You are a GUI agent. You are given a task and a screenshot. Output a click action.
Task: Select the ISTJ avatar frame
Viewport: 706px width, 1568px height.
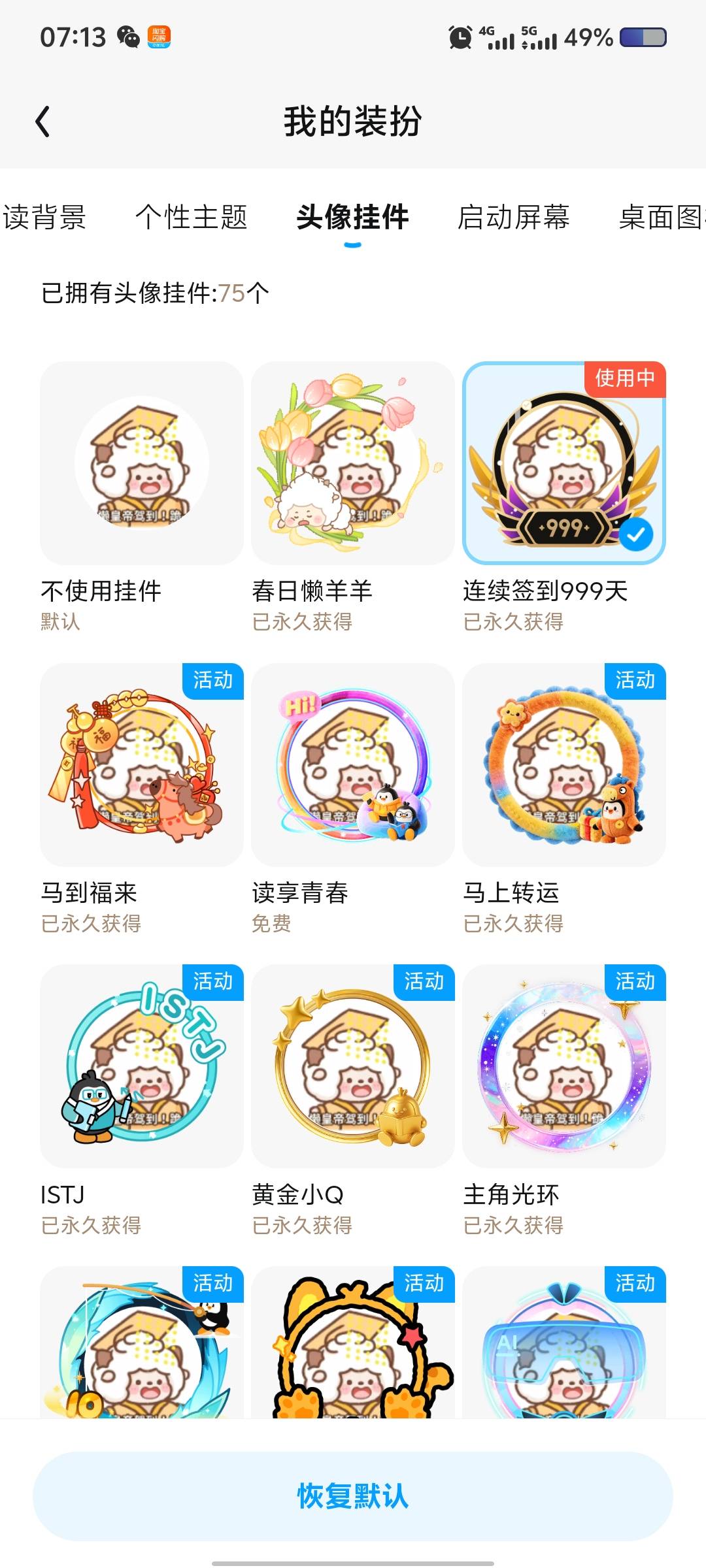[141, 1066]
